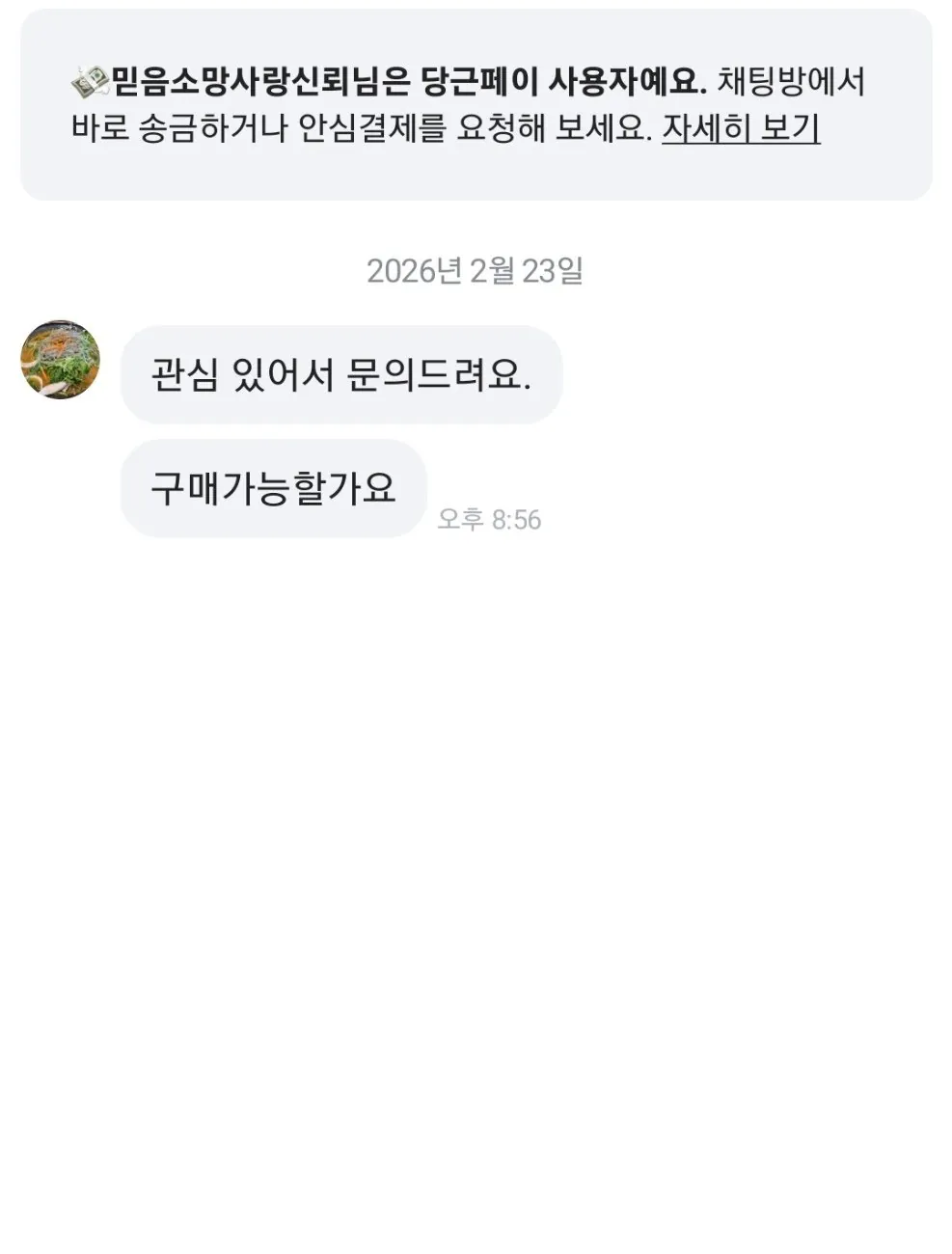952x1254 pixels.
Task: View the sender's profile picture
Action: point(61,360)
